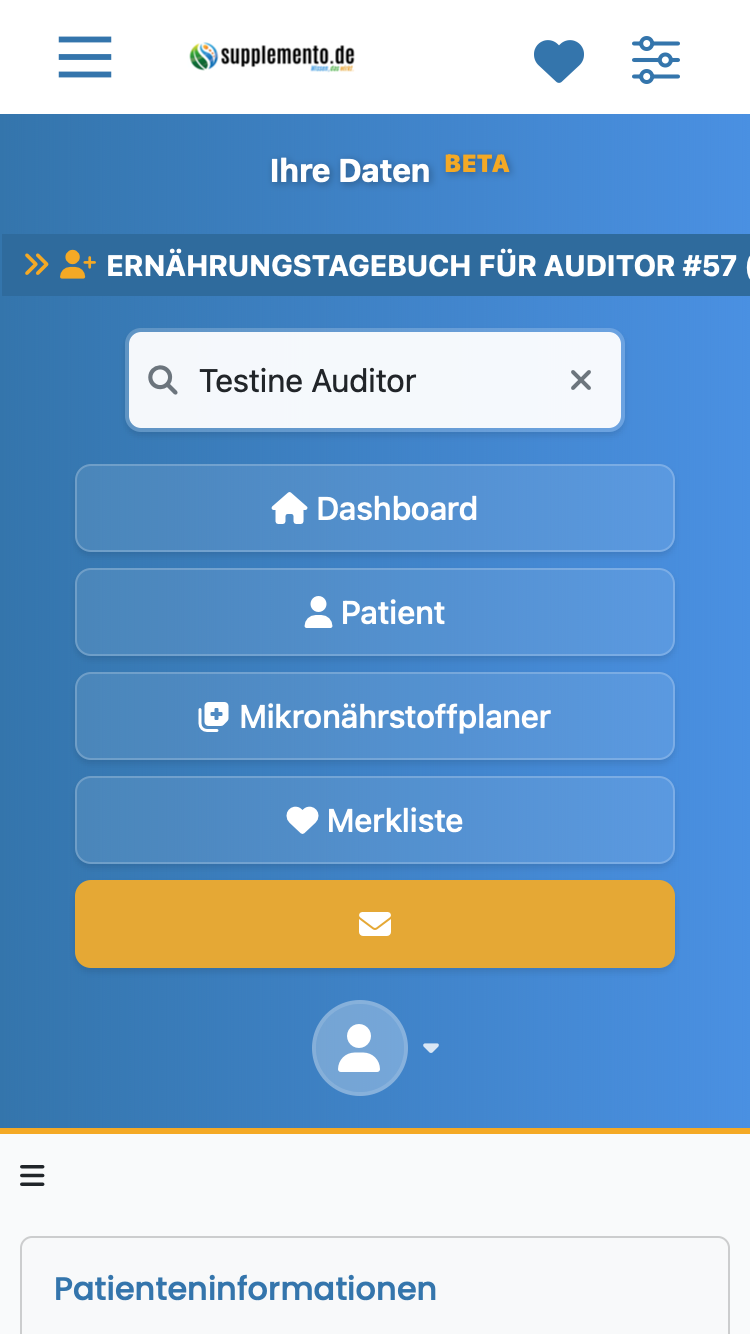
Task: Open the filter sliders icon
Action: (x=656, y=60)
